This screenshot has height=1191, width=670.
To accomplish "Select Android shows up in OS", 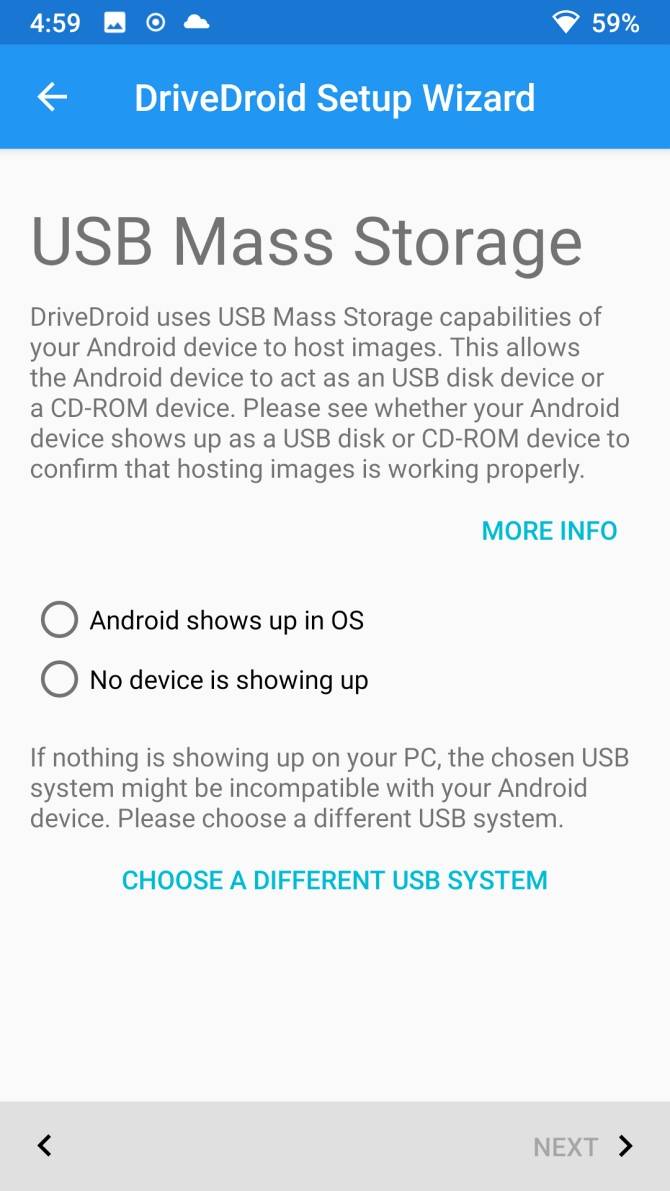I will pos(60,620).
